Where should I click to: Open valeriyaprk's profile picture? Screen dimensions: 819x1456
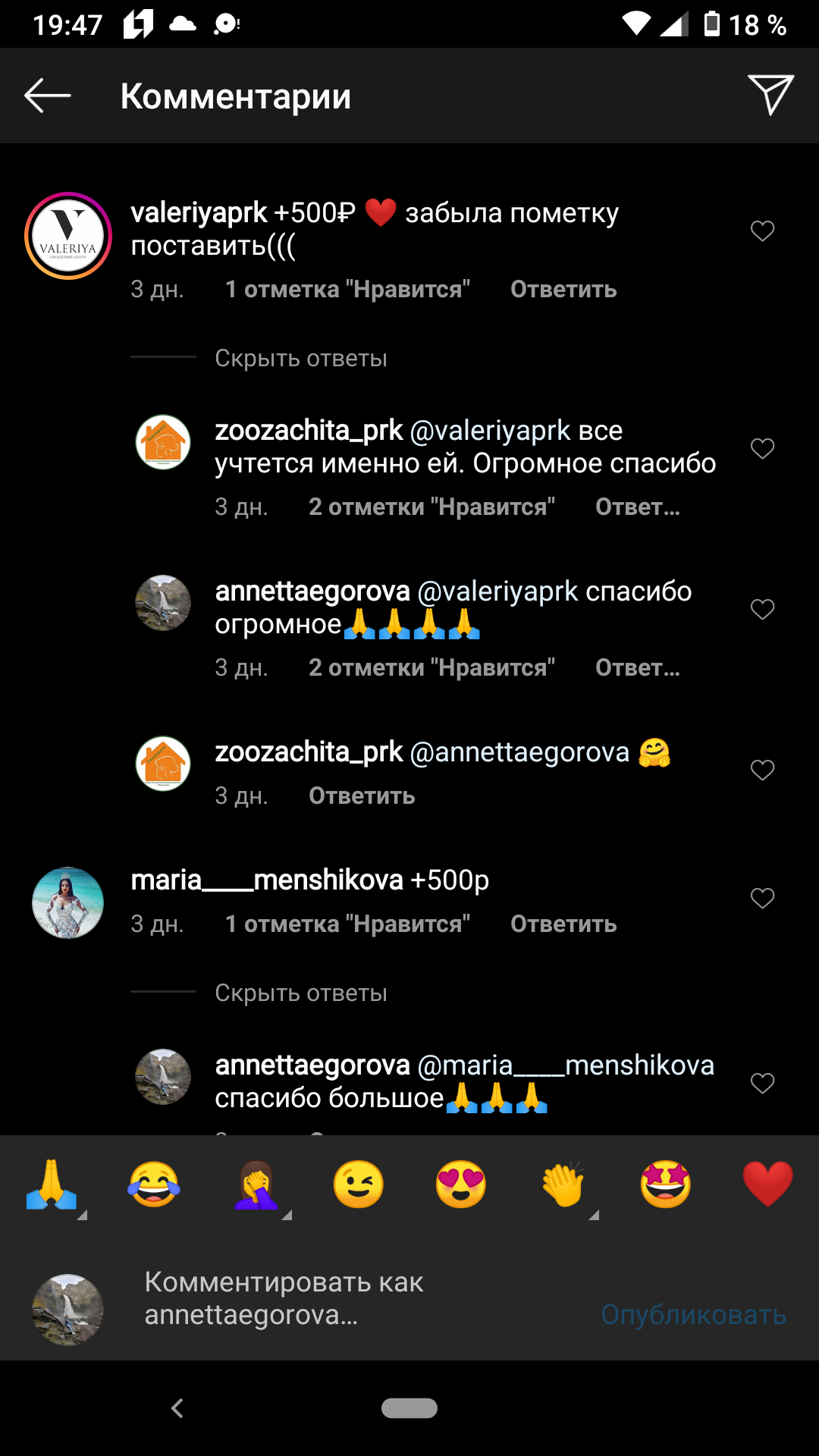(x=68, y=236)
